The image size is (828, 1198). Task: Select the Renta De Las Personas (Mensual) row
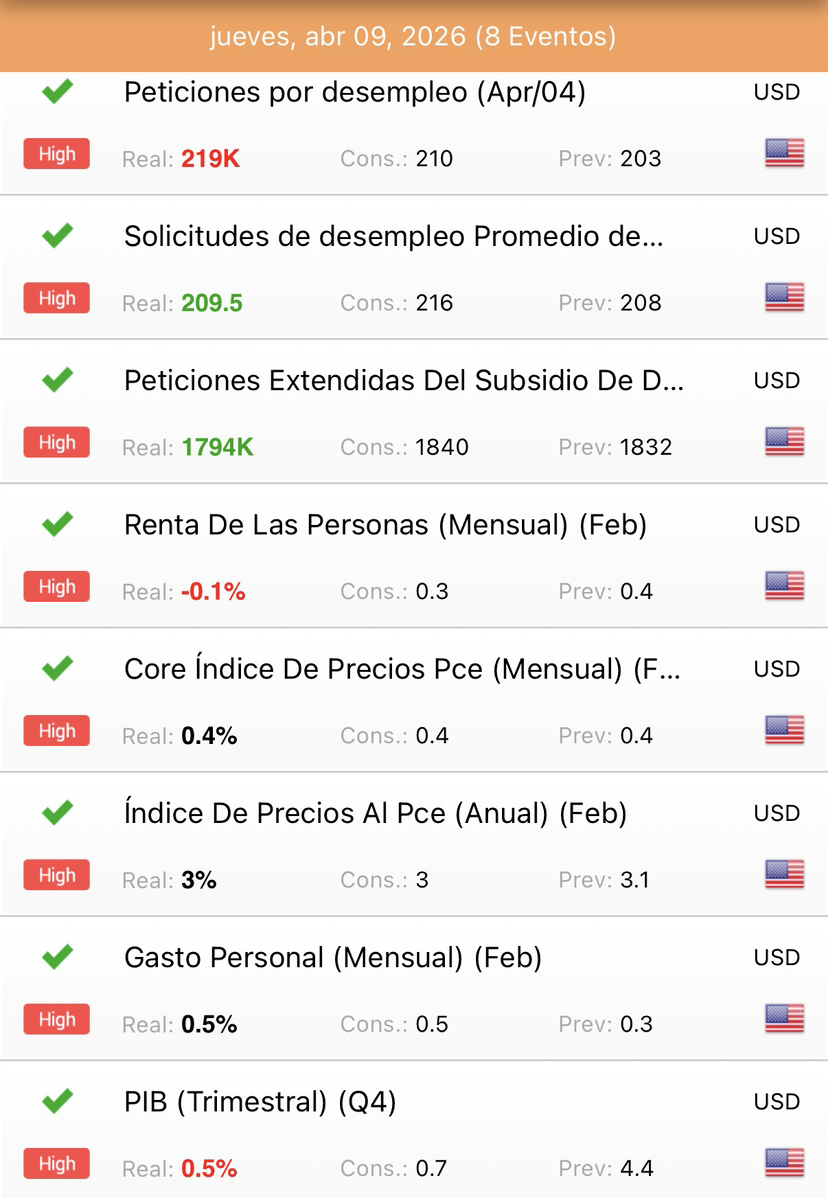385,525
